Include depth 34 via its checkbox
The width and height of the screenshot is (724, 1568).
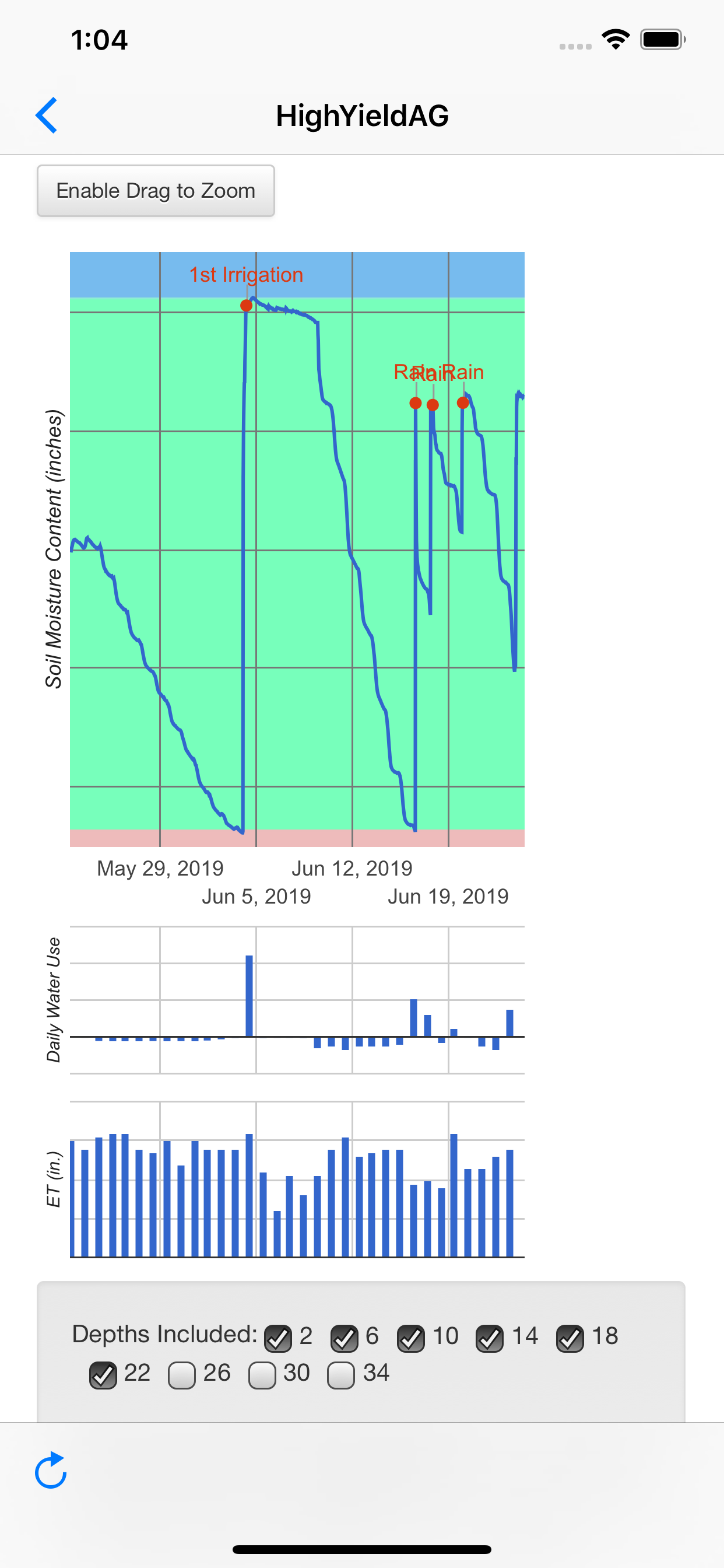(342, 1374)
